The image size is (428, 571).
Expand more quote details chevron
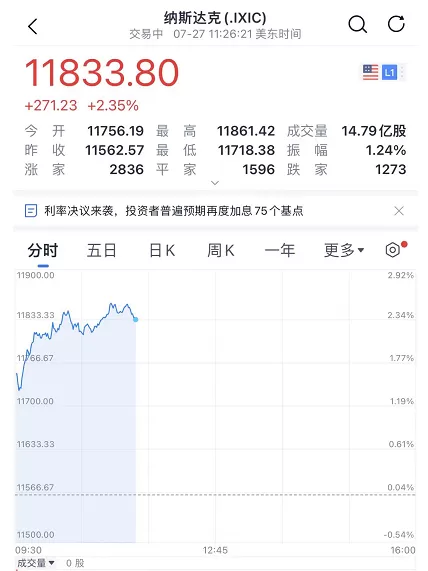coord(215,183)
